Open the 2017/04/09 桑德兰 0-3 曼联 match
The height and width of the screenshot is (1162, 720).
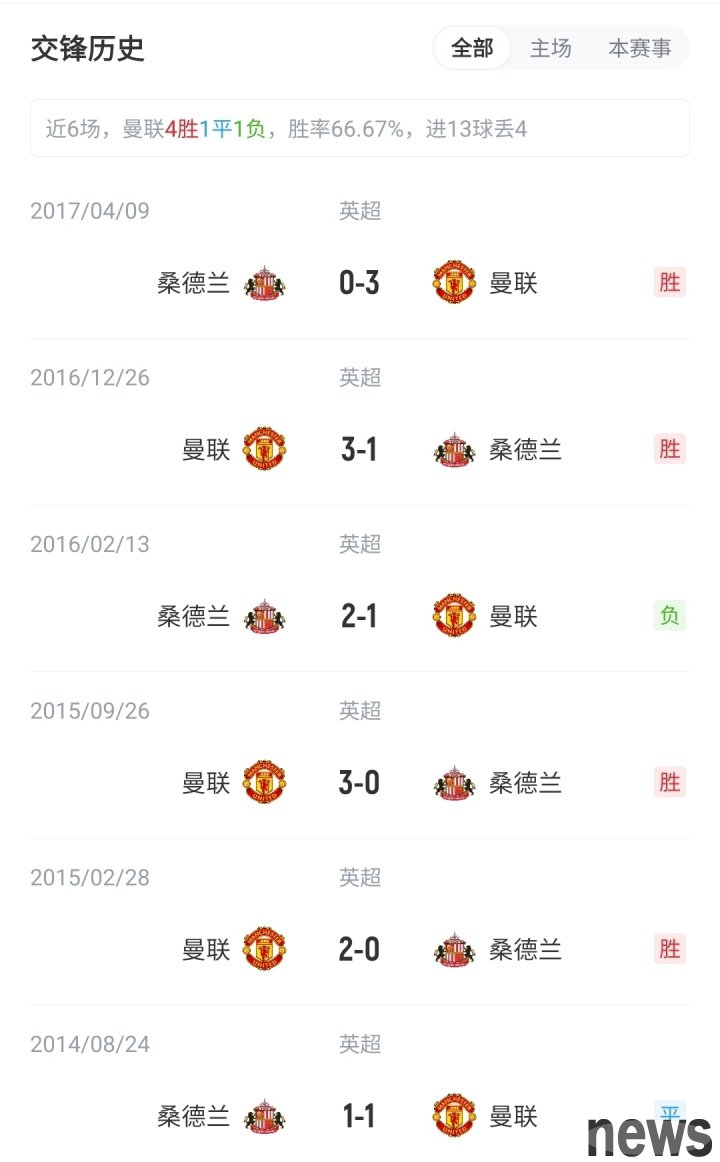(x=359, y=283)
